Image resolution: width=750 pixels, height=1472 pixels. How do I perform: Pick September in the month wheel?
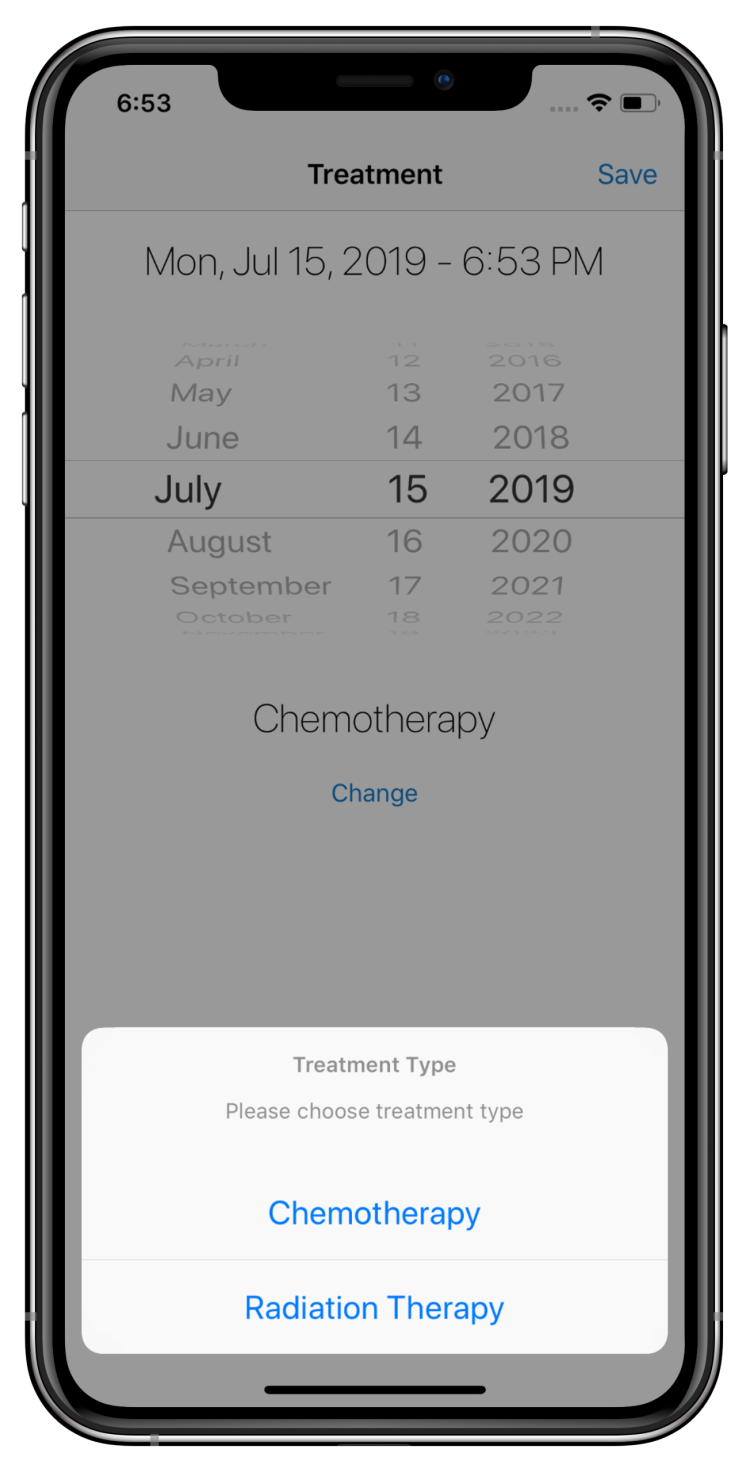pos(250,586)
